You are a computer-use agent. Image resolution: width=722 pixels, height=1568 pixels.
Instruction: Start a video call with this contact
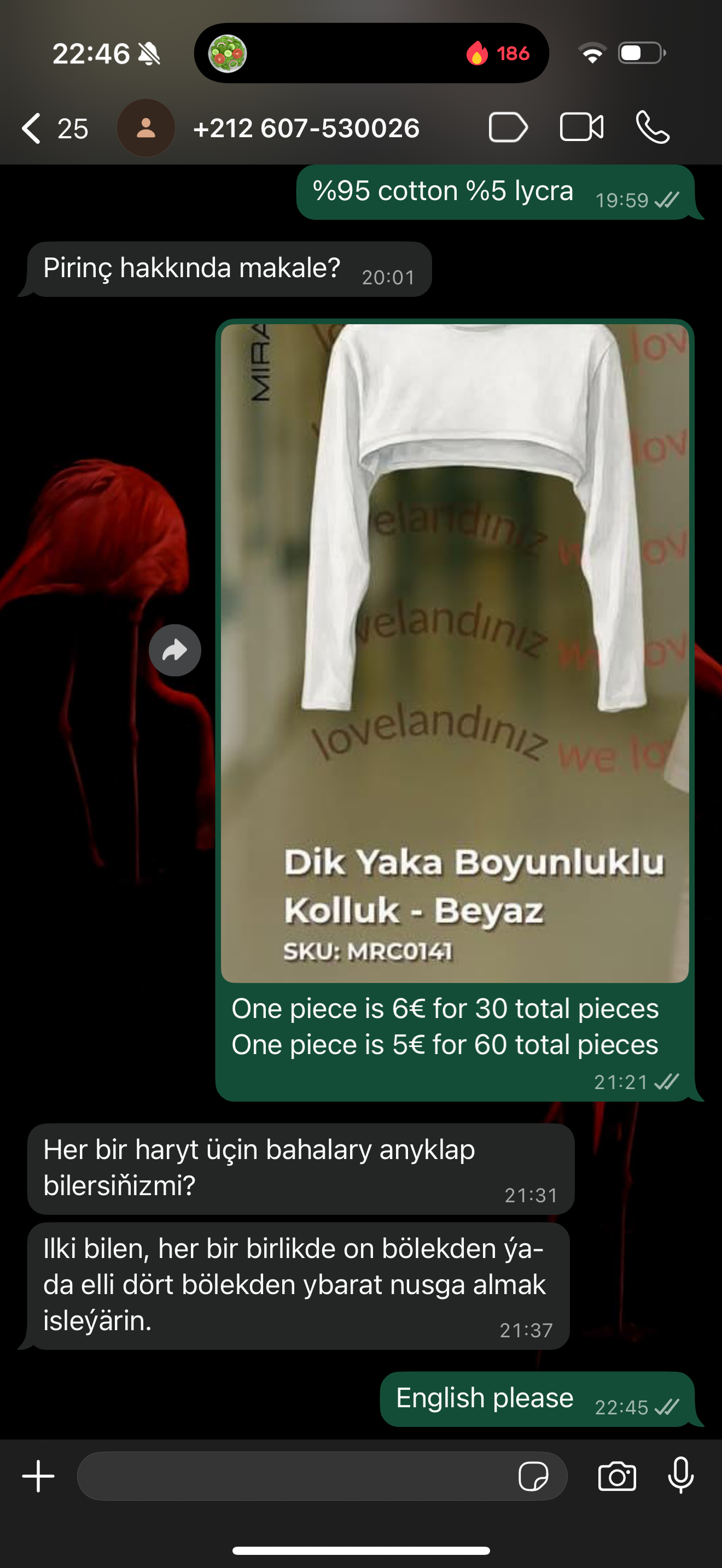[x=580, y=128]
